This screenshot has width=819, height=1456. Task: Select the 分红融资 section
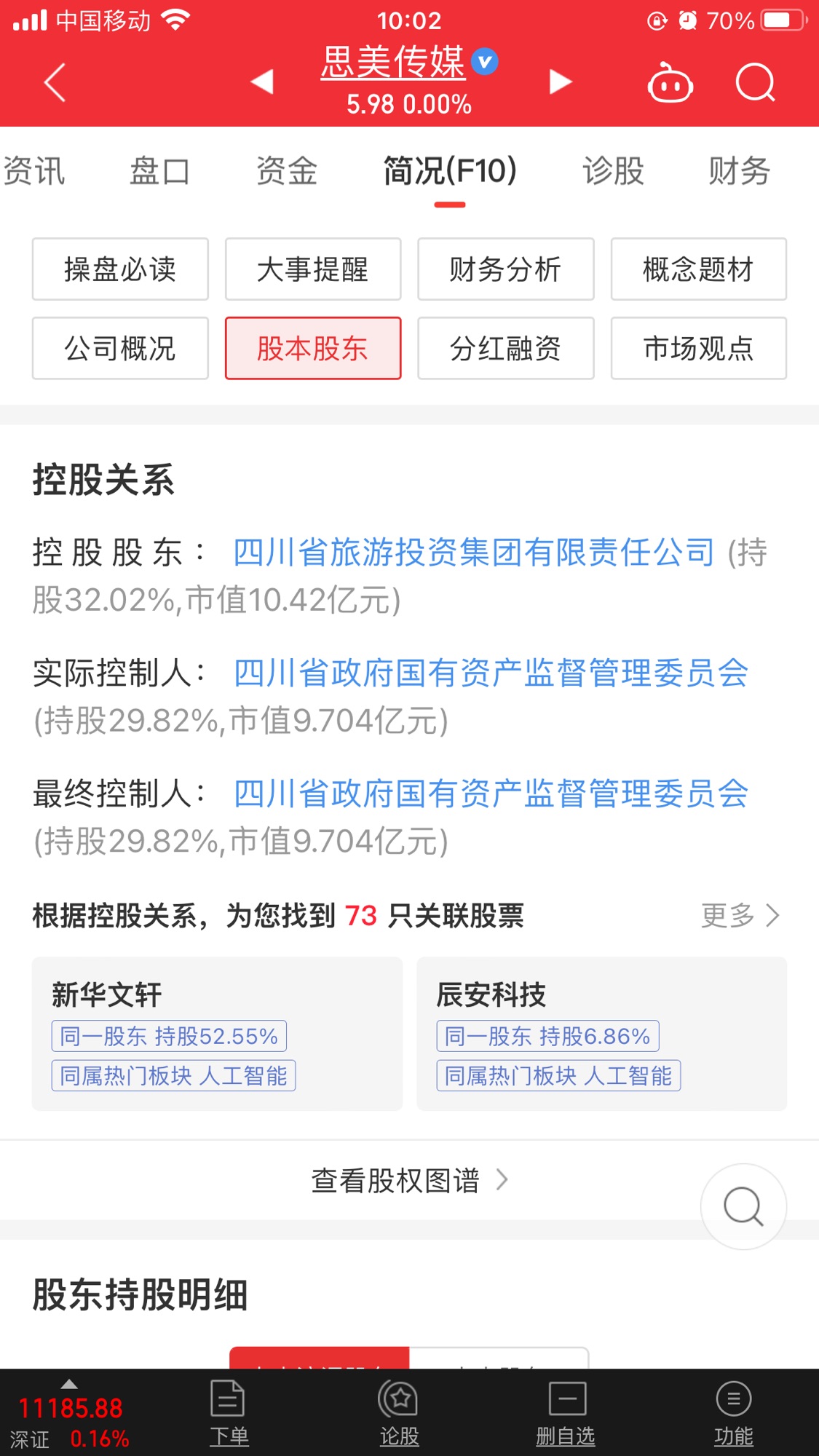click(505, 349)
